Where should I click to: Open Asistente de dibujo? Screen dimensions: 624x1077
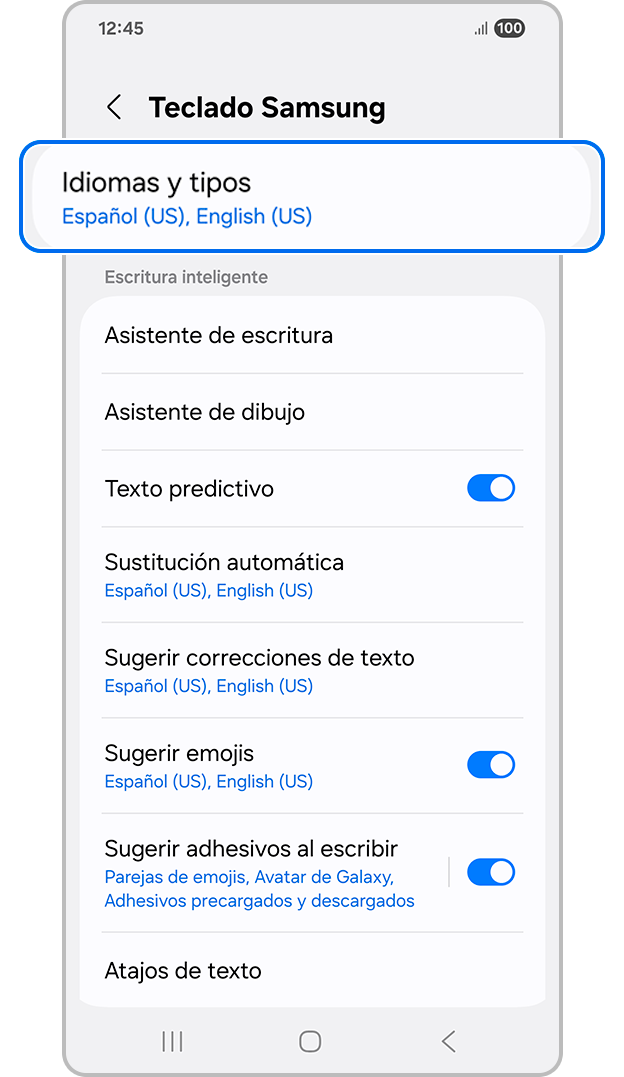point(311,412)
